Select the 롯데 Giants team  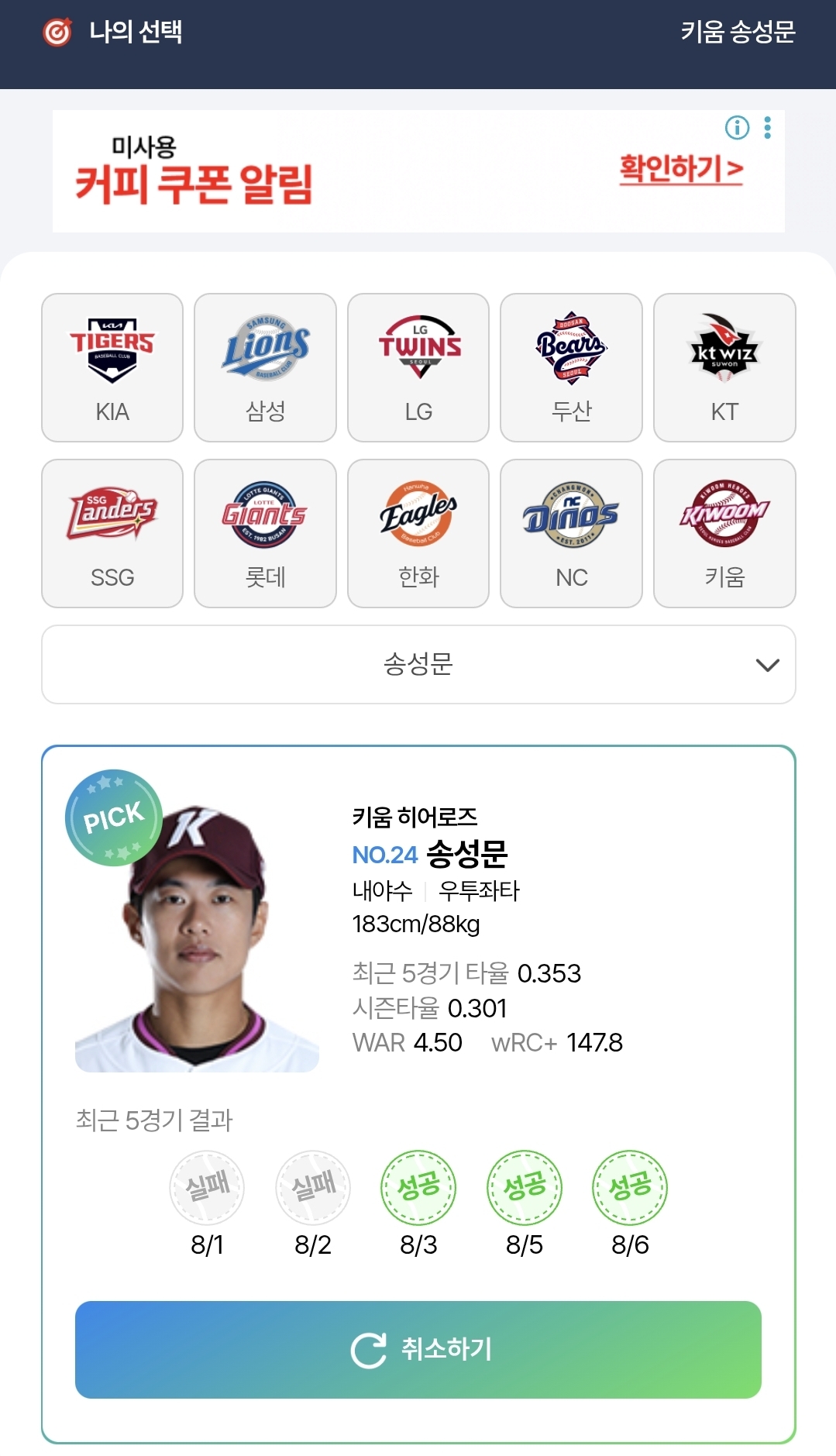point(265,533)
